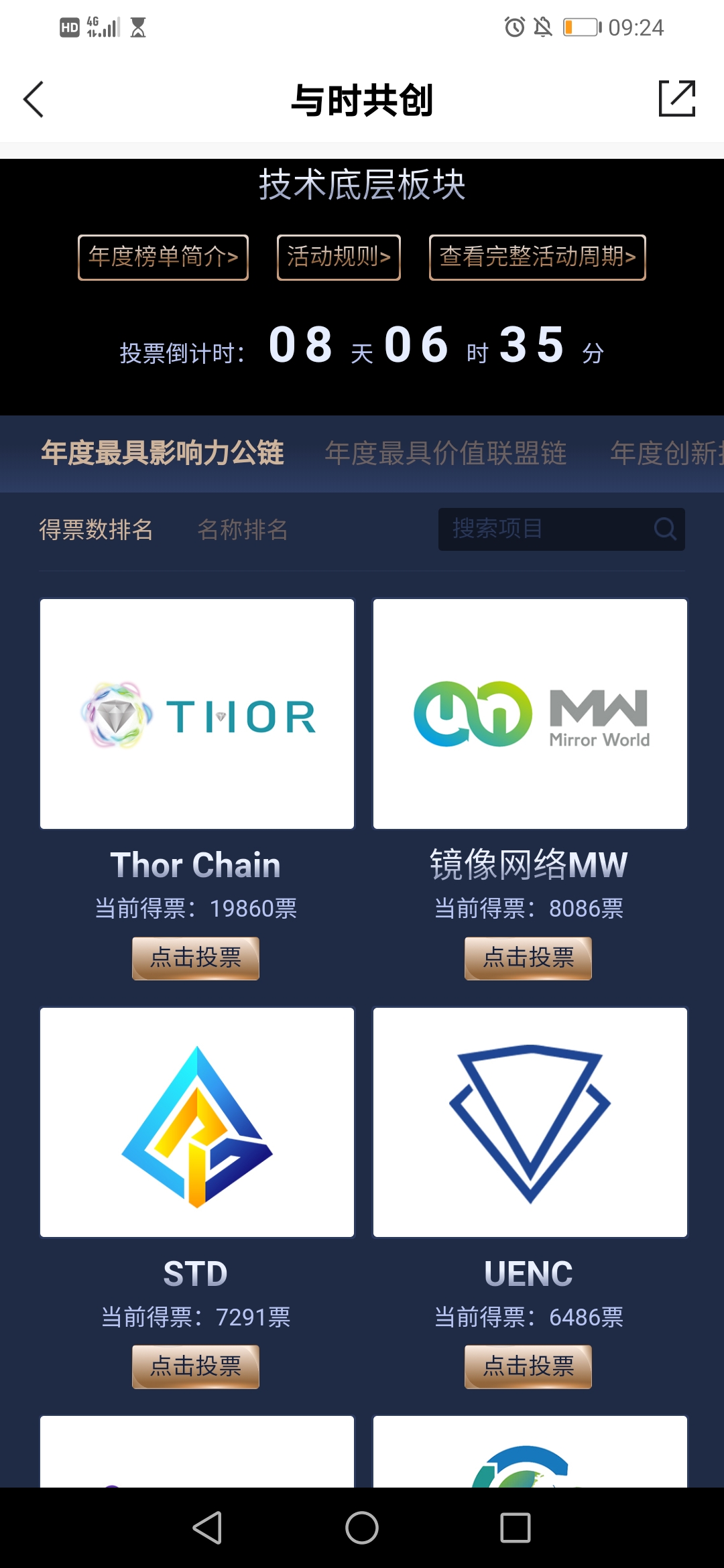The height and width of the screenshot is (1568, 724).
Task: Open the STD project card
Action: 197,1122
